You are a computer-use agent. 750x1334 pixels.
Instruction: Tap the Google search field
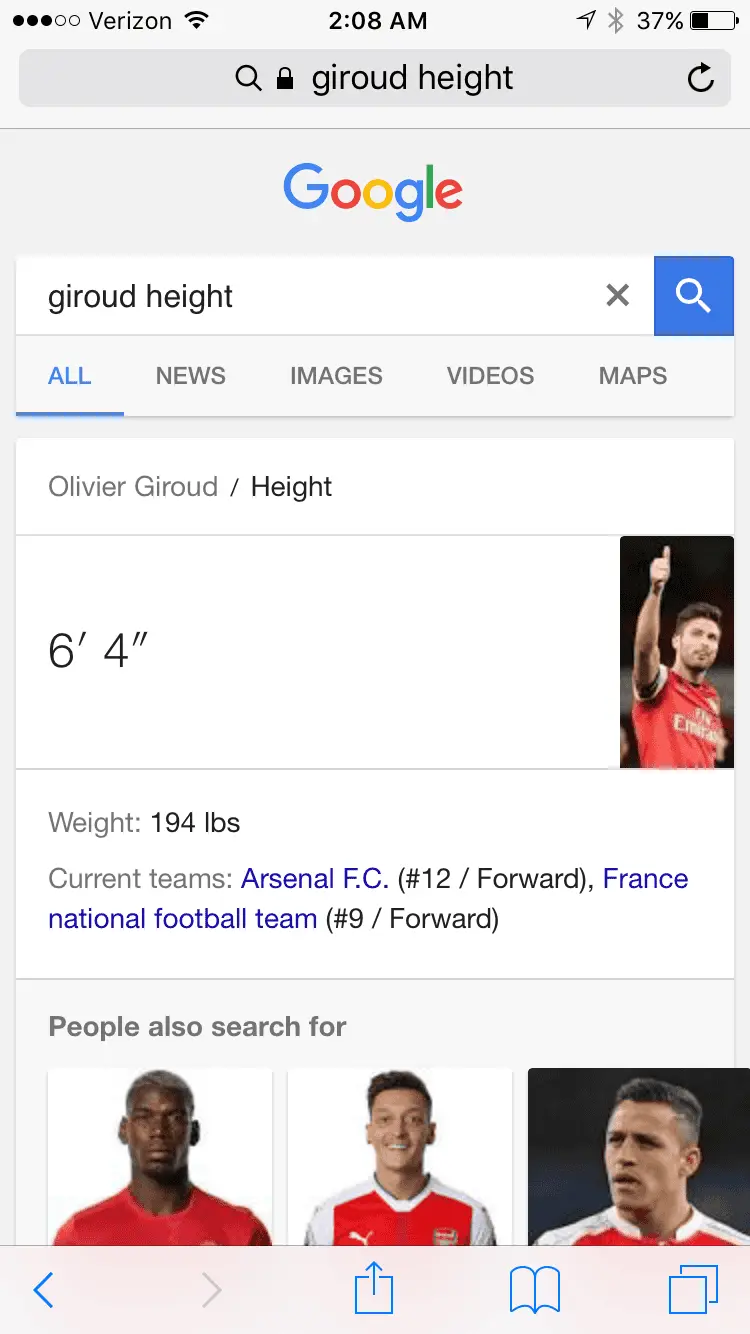point(310,296)
